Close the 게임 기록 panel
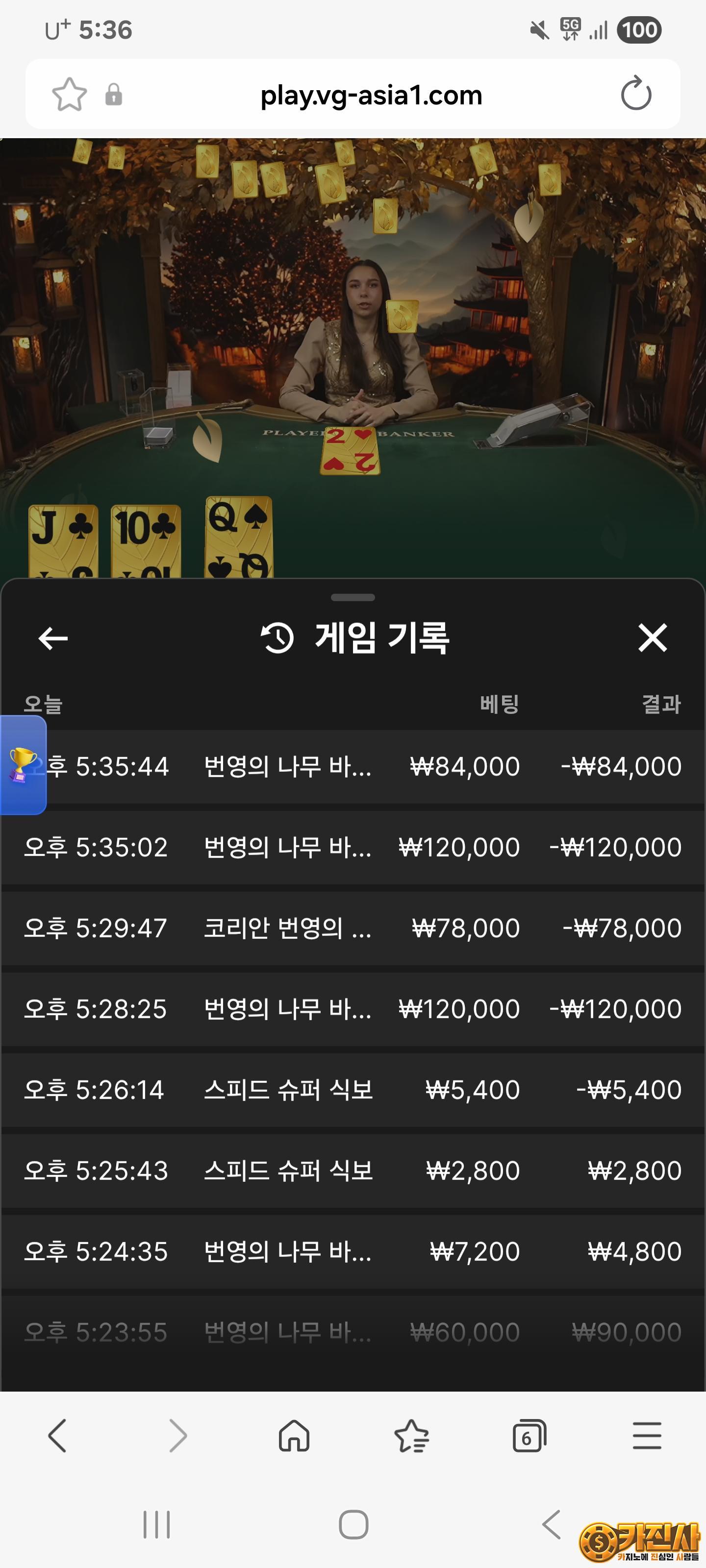The image size is (706, 1568). [653, 638]
